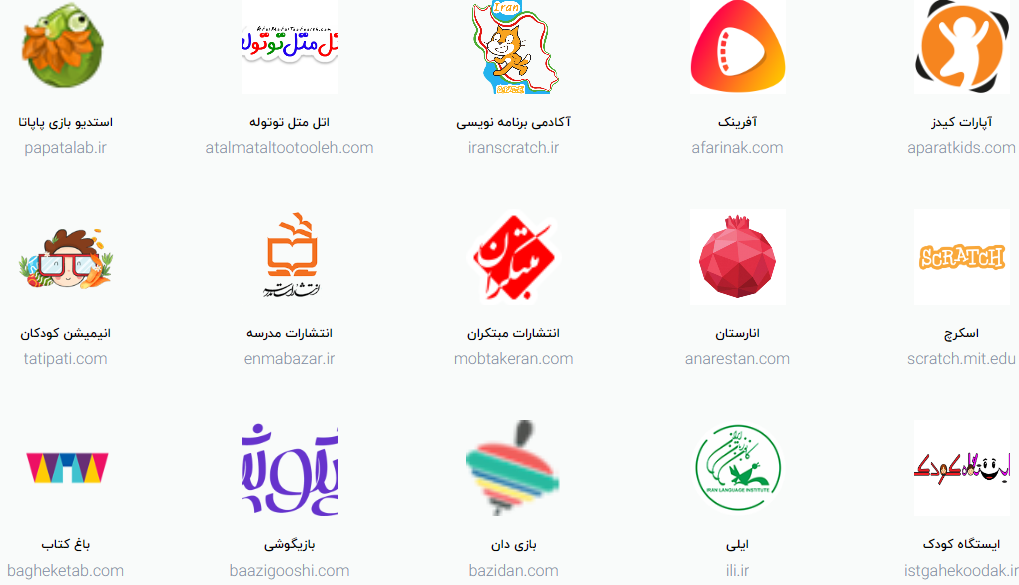The width and height of the screenshot is (1019, 585).
Task: Open the enmabazar.ir tile
Action: (289, 258)
